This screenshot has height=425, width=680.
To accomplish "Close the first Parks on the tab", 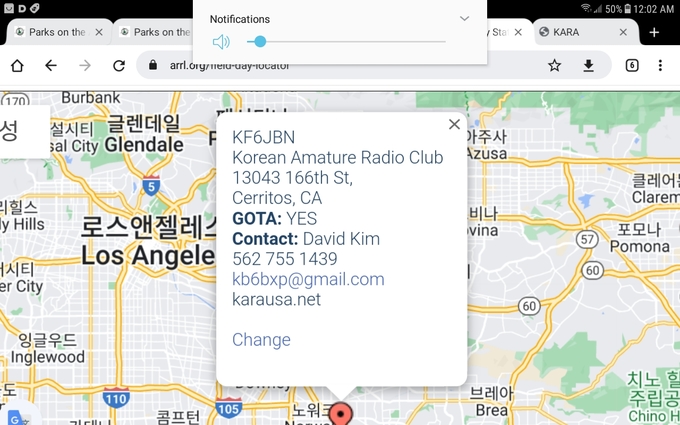I will (99, 32).
